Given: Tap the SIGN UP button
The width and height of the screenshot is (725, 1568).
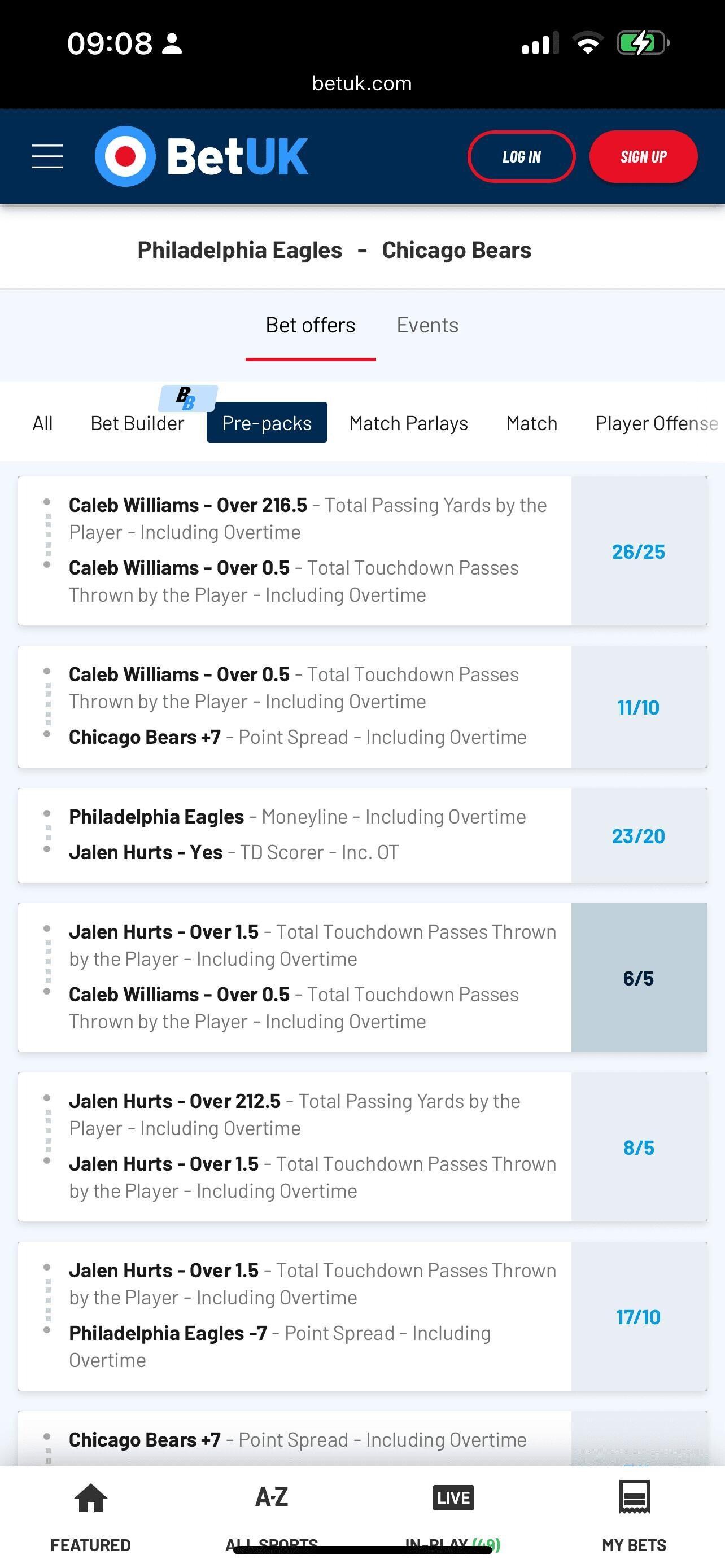Looking at the screenshot, I should 643,156.
